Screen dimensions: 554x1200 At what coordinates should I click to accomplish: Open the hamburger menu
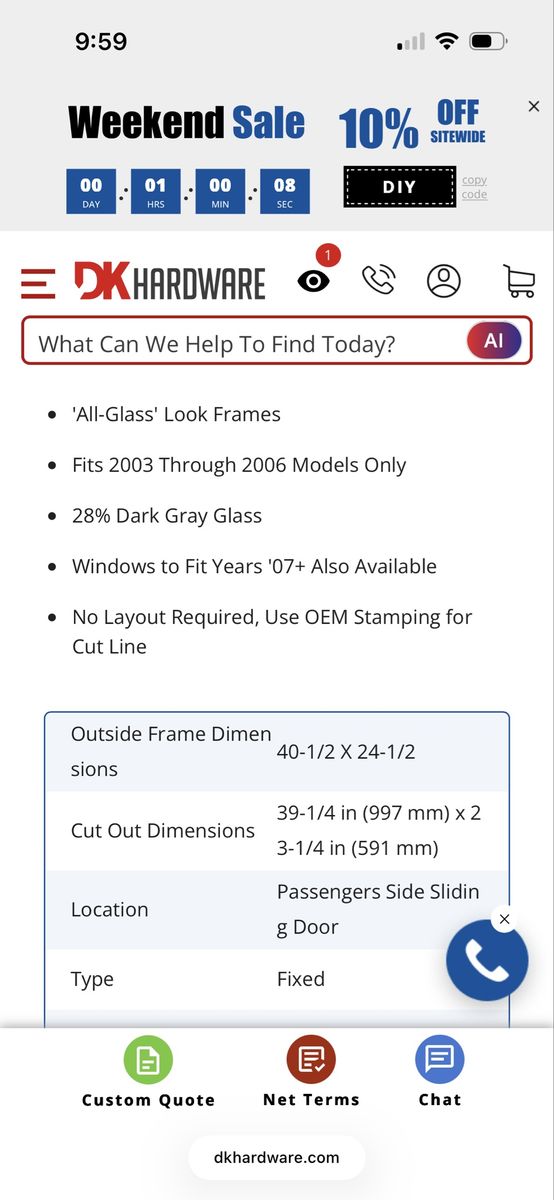click(38, 283)
